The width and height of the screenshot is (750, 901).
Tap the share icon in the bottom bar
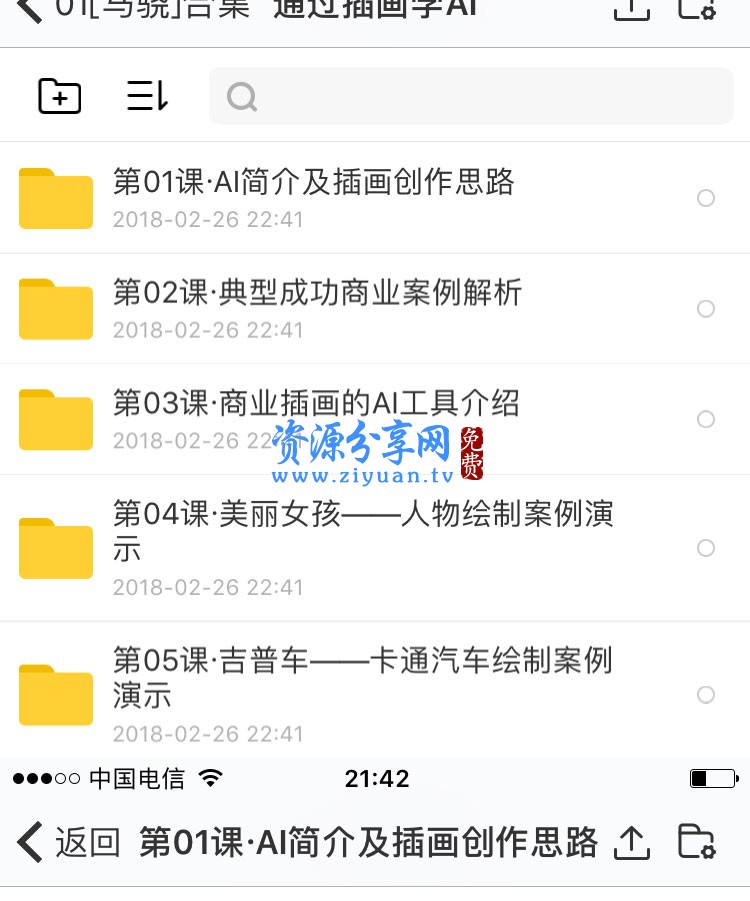[x=632, y=843]
